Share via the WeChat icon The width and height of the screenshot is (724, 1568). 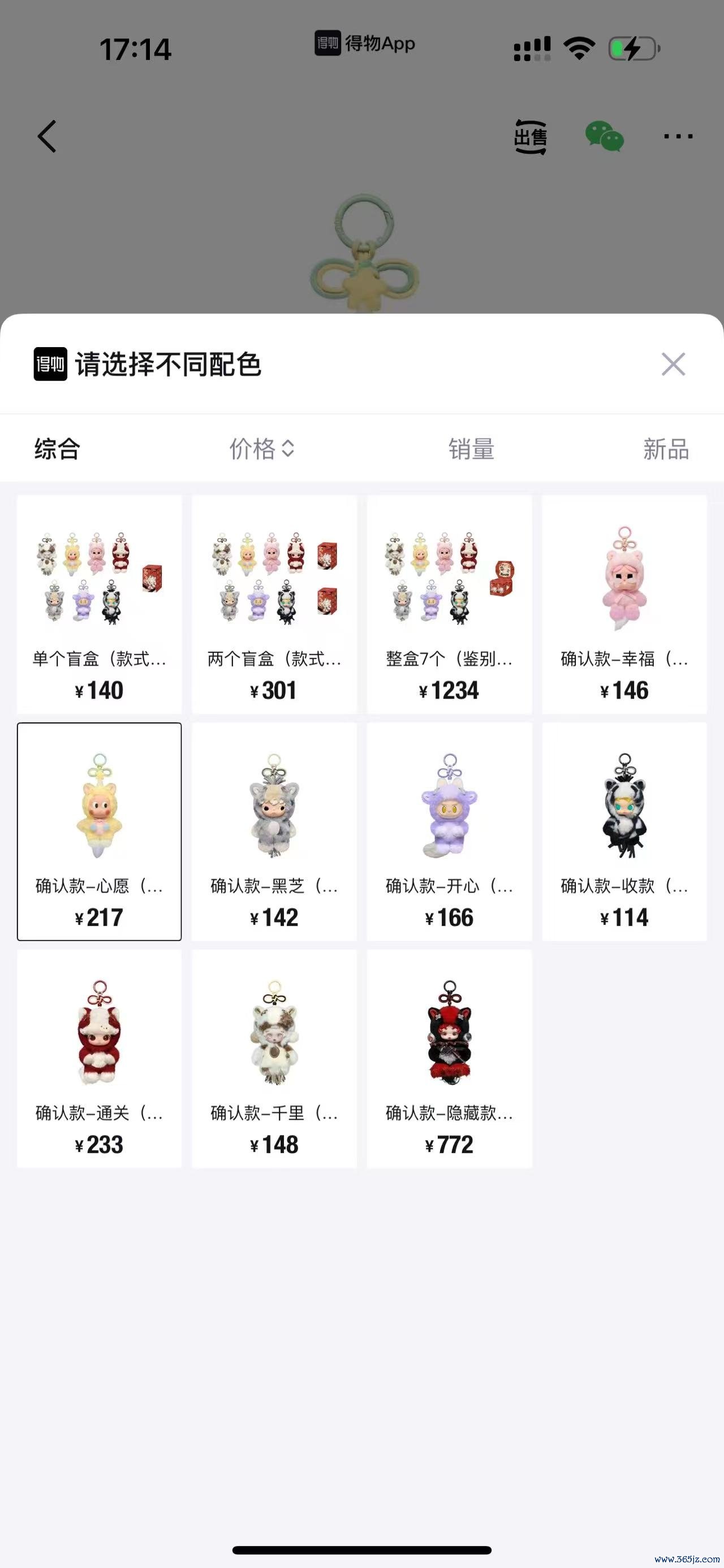coord(604,136)
